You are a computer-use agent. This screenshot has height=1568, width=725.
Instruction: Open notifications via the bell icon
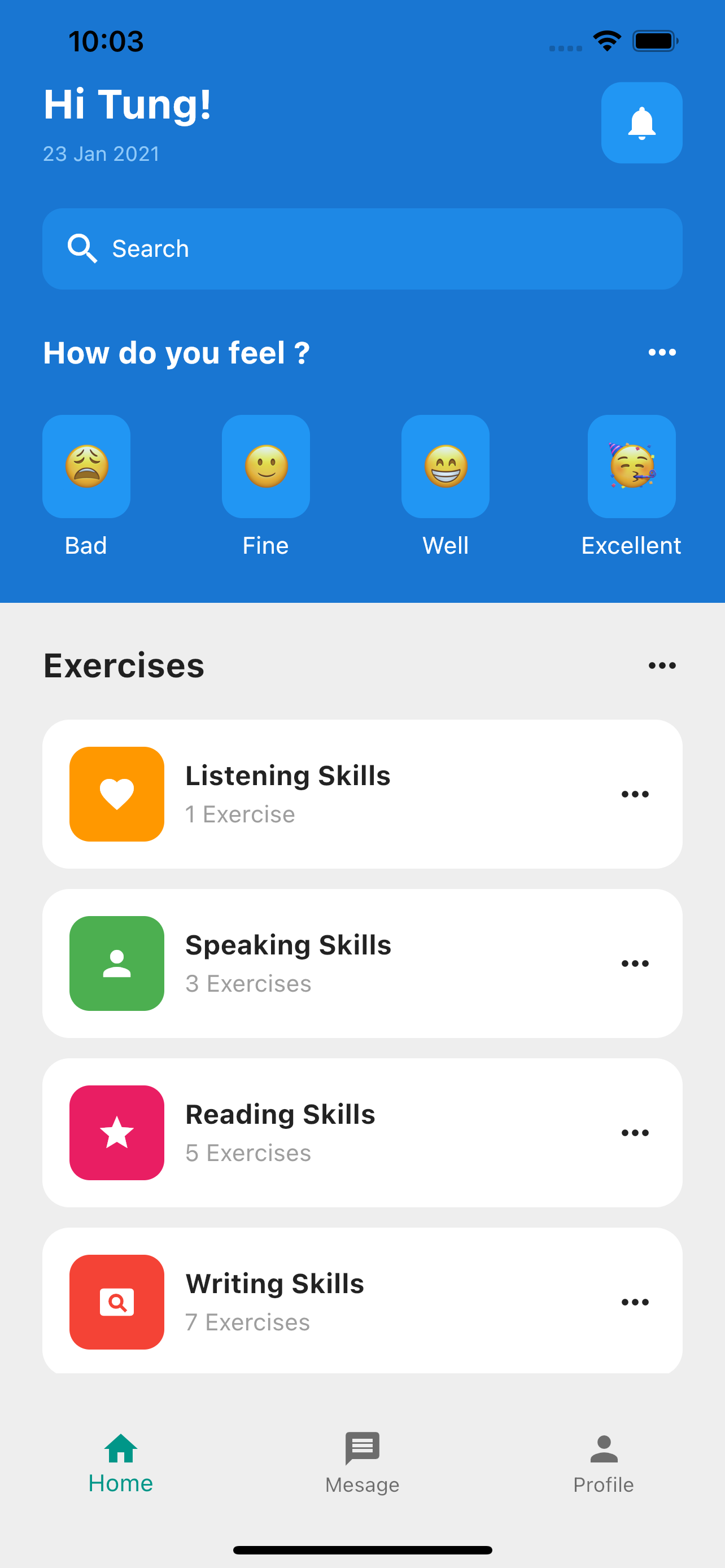tap(641, 122)
